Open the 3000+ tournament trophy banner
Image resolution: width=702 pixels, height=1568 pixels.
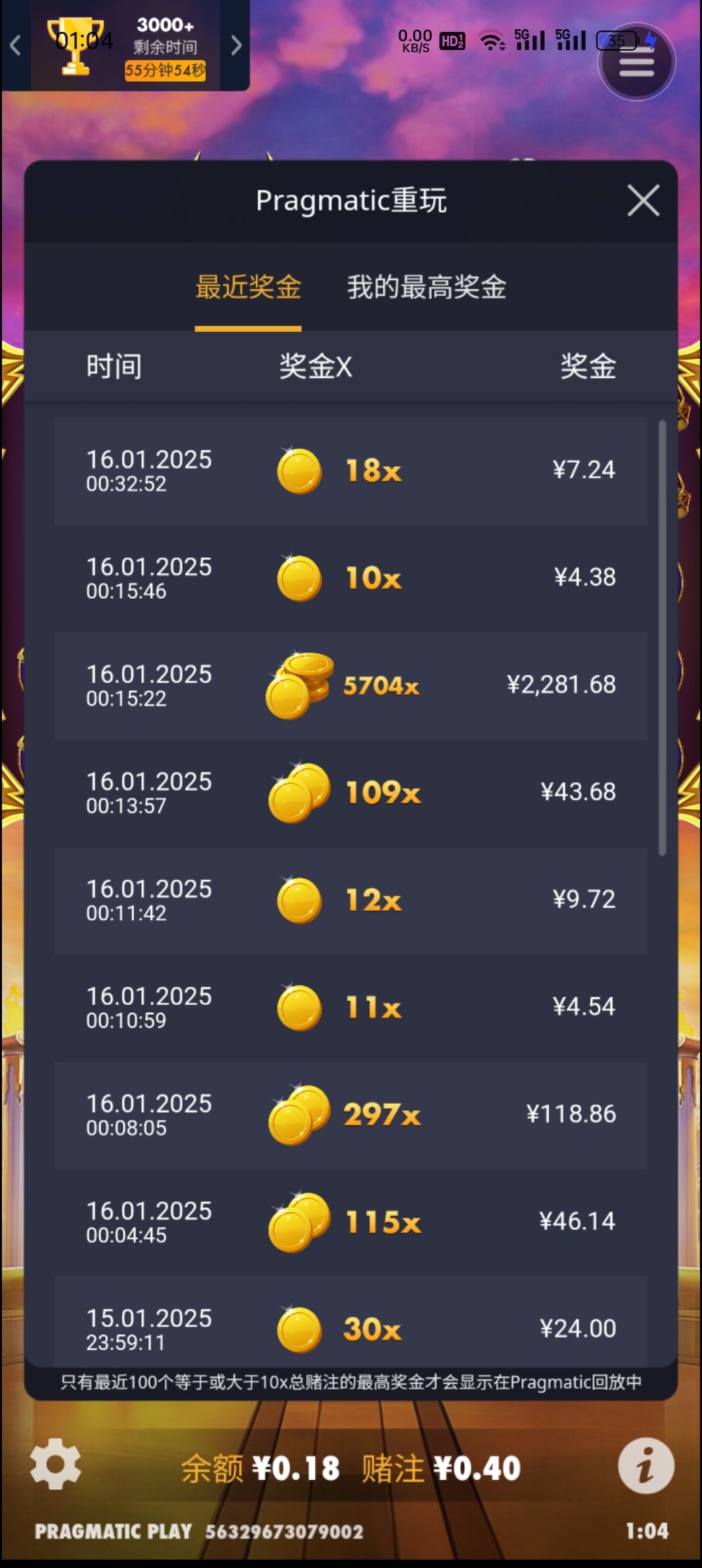(127, 46)
